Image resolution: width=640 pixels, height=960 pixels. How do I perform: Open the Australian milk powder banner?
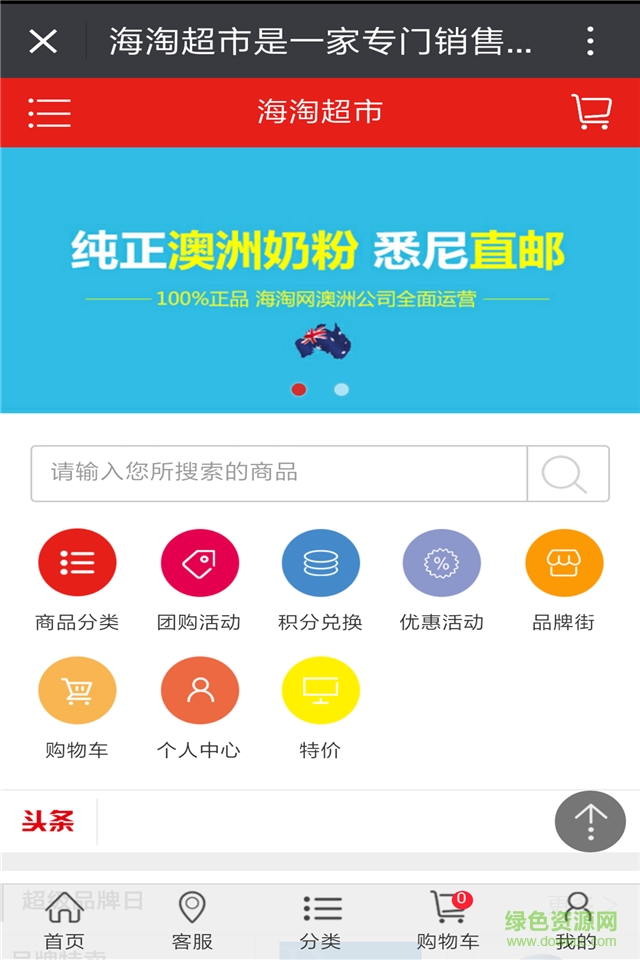point(320,280)
